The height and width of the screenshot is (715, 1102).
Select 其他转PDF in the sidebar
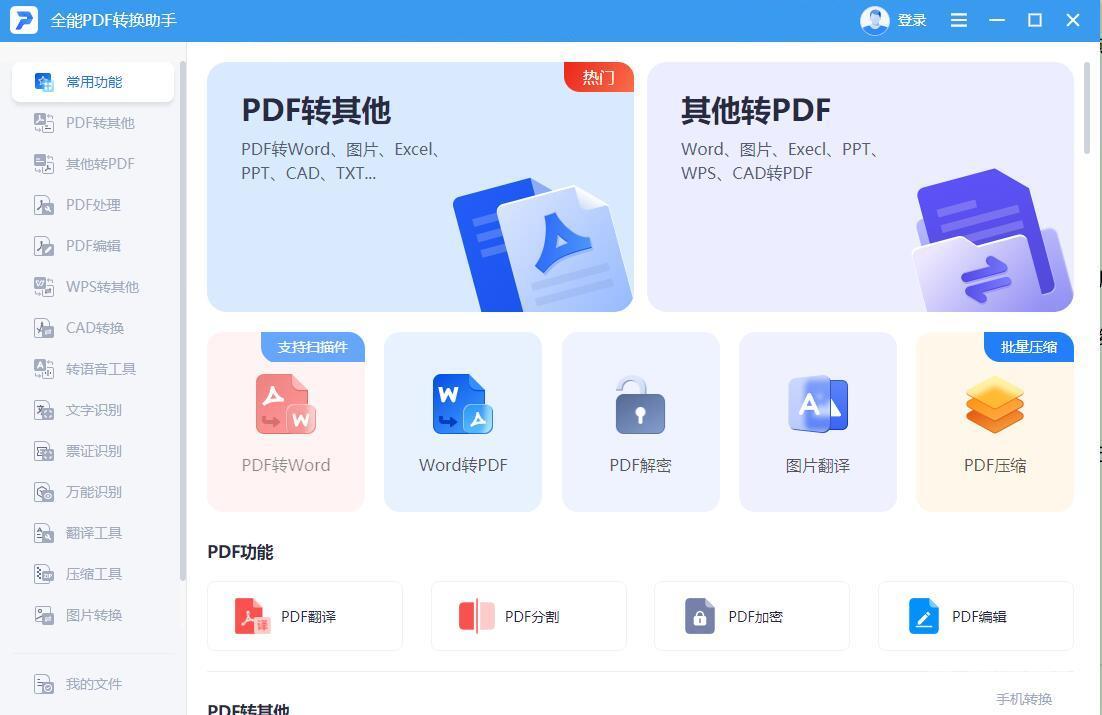pos(99,164)
